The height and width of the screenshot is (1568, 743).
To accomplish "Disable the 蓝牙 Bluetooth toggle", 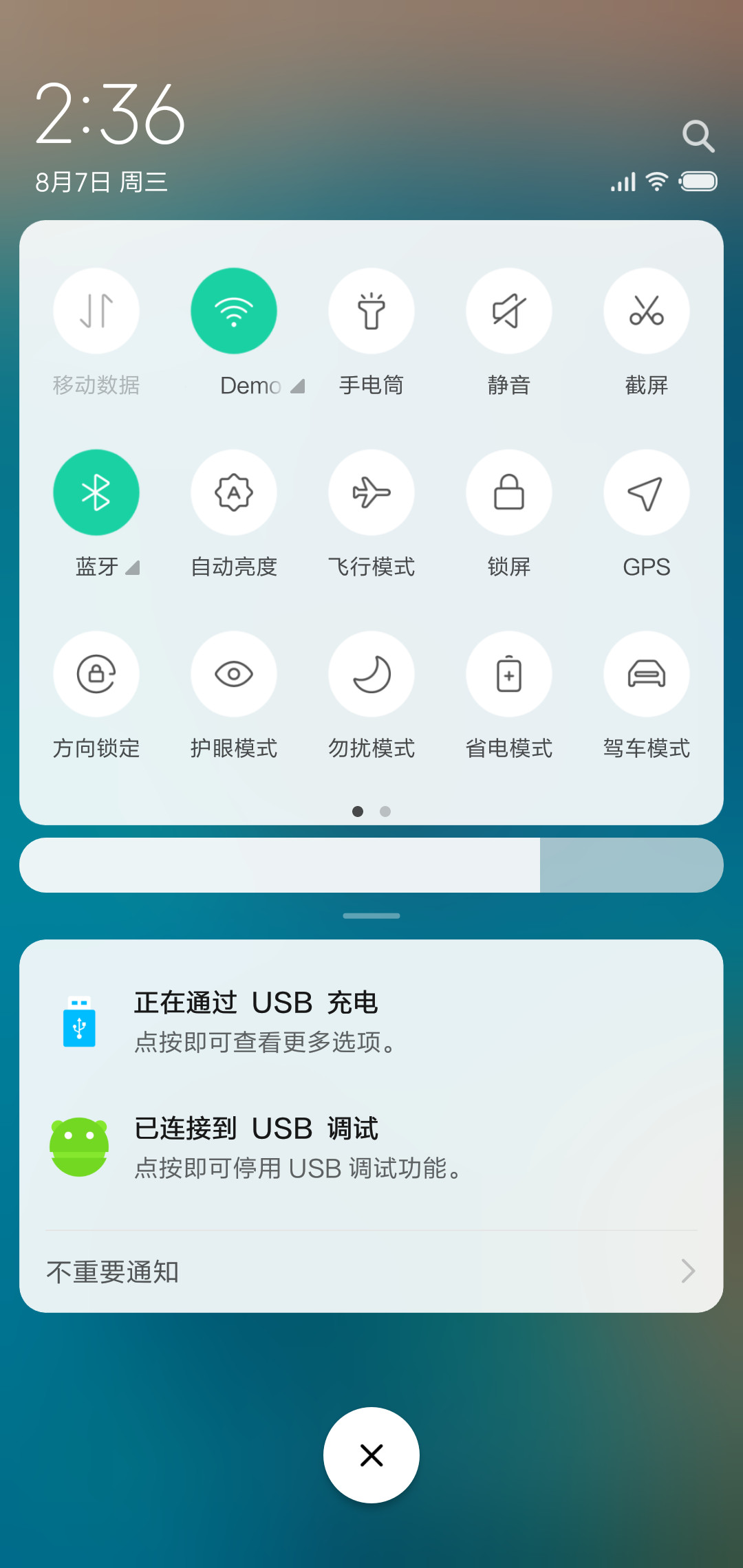I will click(96, 492).
